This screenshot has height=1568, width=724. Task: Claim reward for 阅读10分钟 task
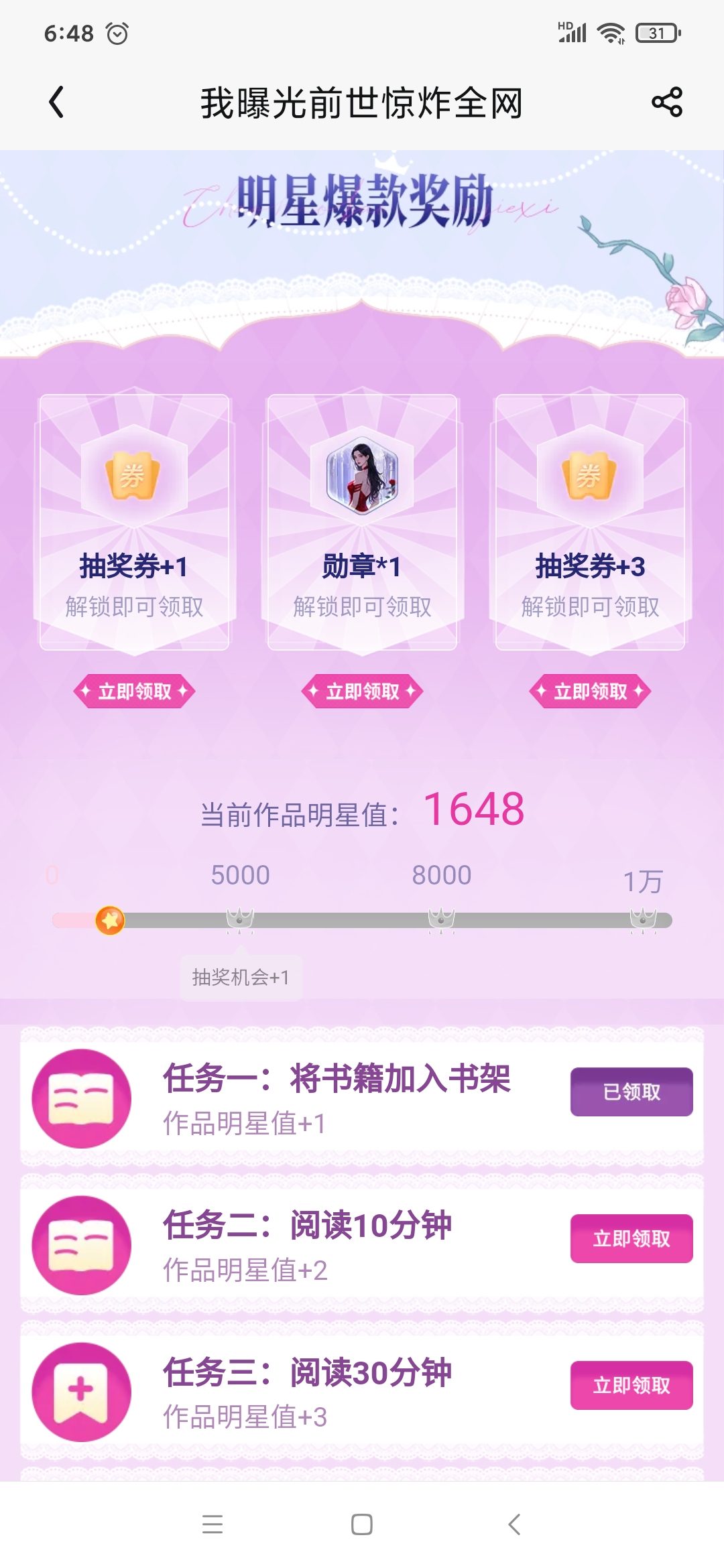pyautogui.click(x=631, y=1238)
